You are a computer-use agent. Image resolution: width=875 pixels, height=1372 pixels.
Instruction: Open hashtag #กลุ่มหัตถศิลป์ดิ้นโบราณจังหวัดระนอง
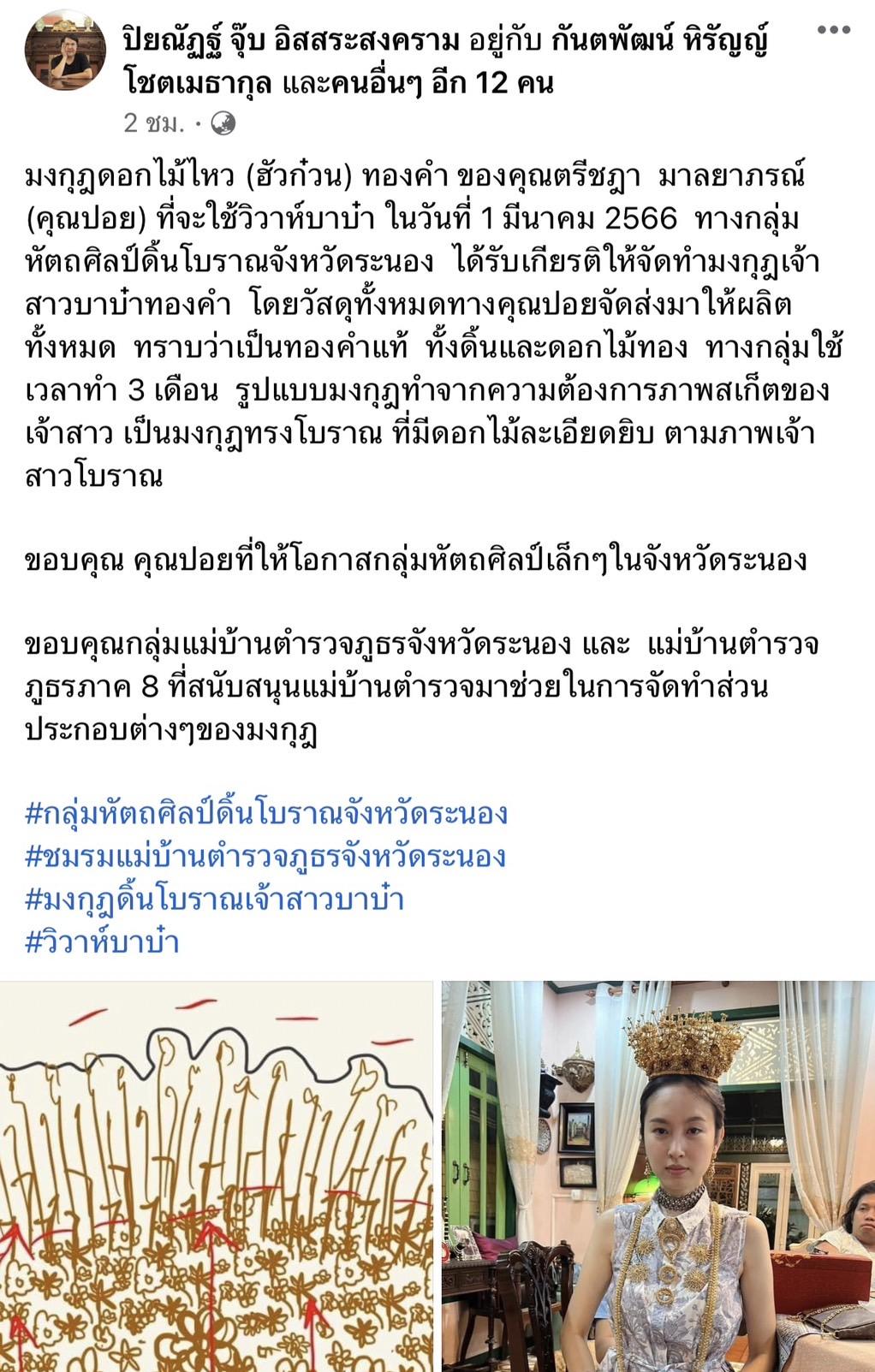[x=266, y=813]
